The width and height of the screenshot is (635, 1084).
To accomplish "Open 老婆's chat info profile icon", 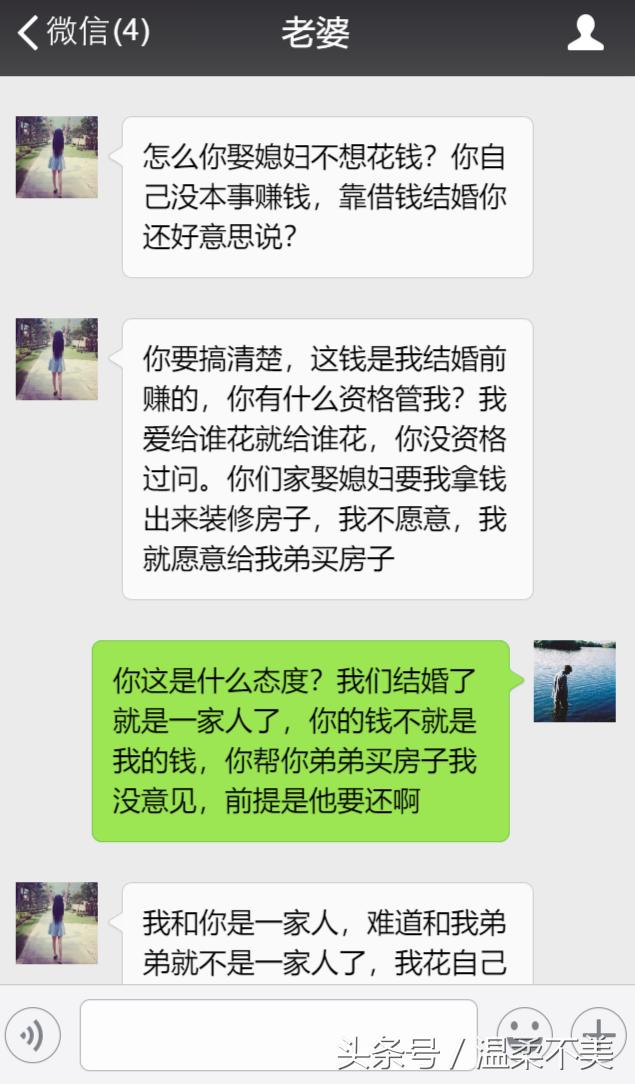I will pyautogui.click(x=585, y=34).
